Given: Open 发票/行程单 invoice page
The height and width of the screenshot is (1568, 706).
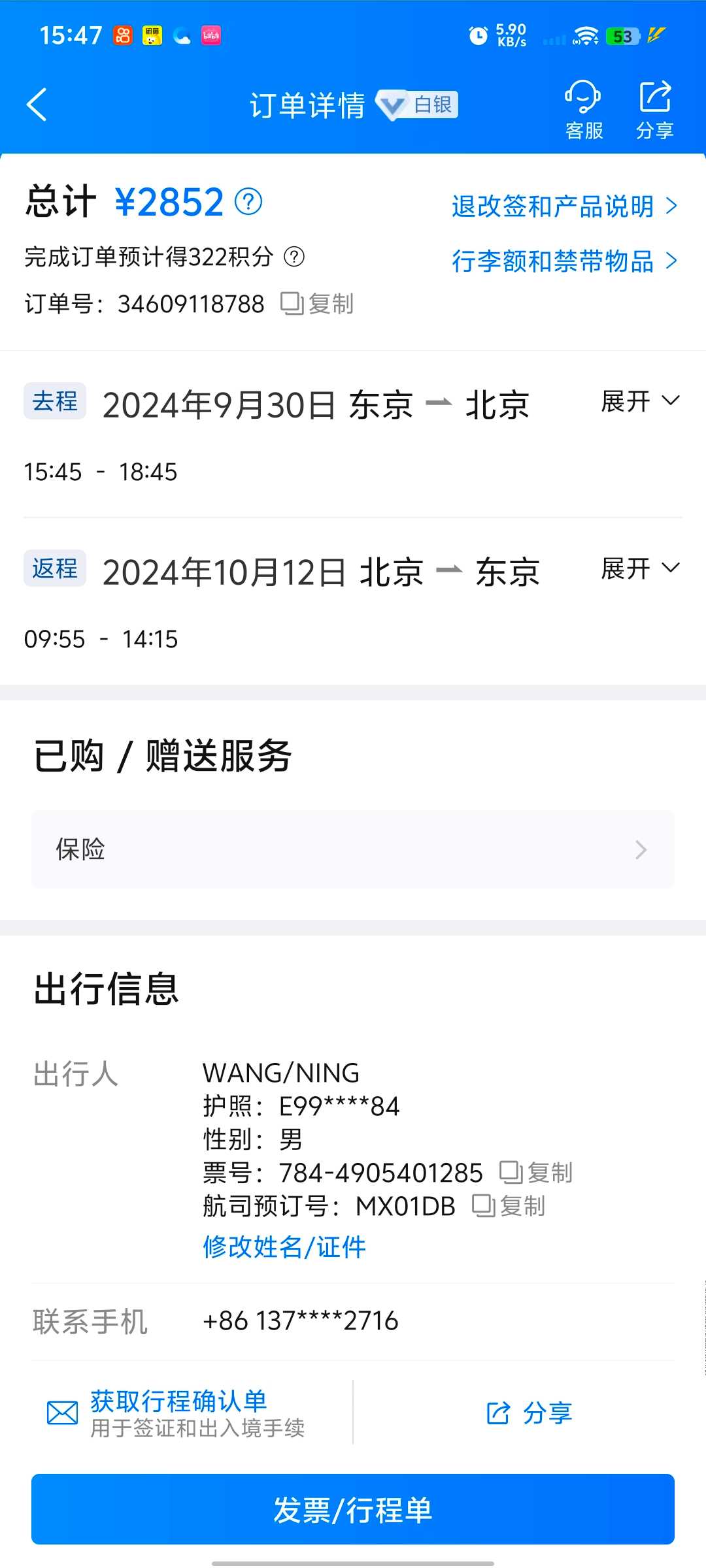Looking at the screenshot, I should pyautogui.click(x=353, y=1509).
